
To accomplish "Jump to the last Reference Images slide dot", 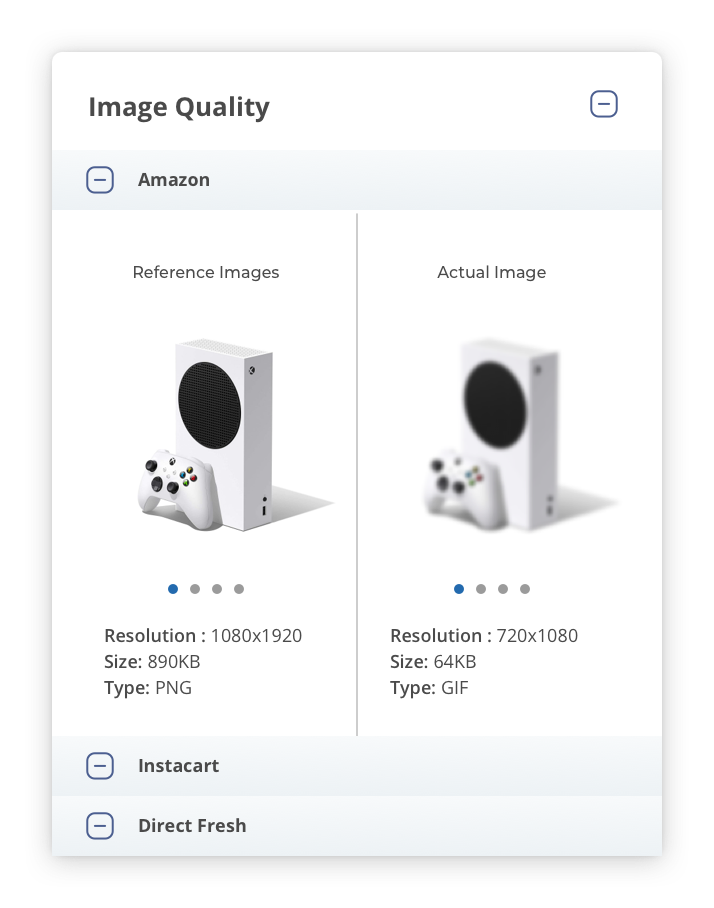I will coord(239,589).
